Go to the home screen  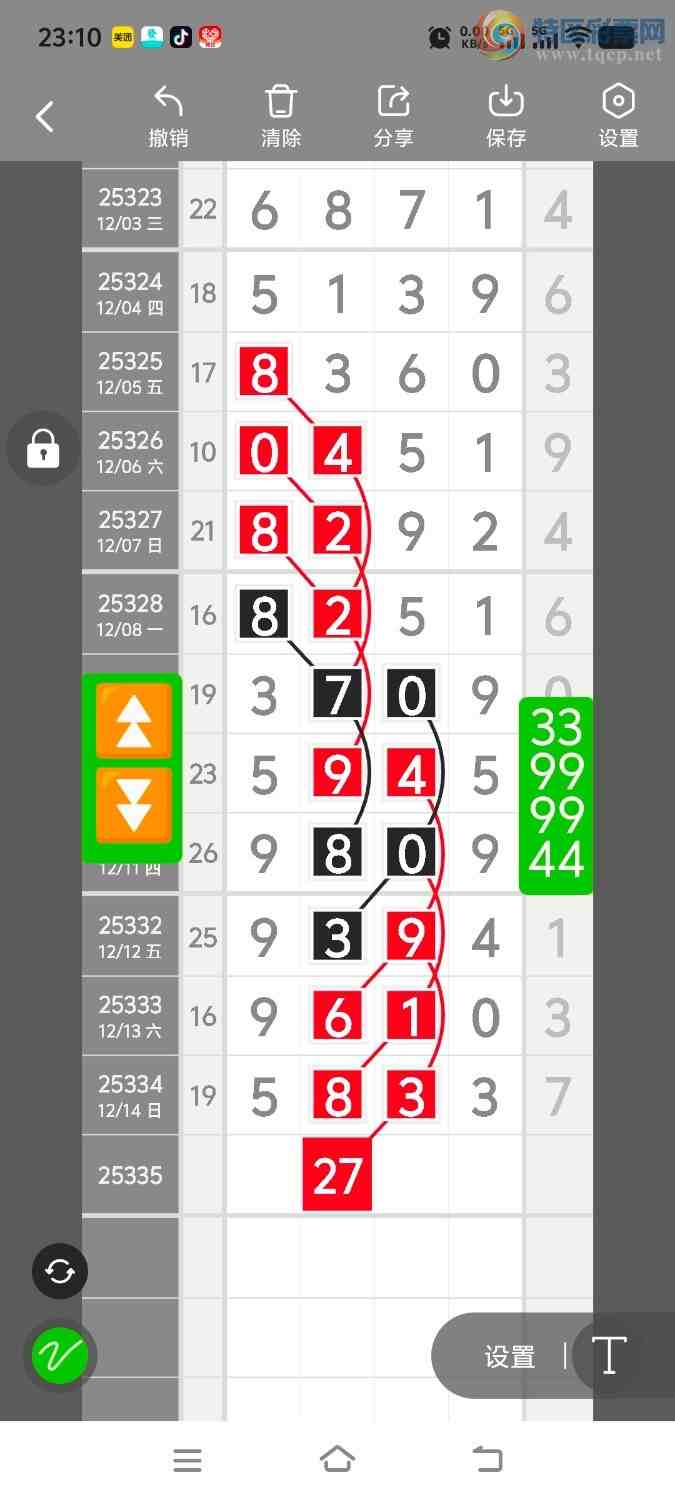tap(337, 1460)
